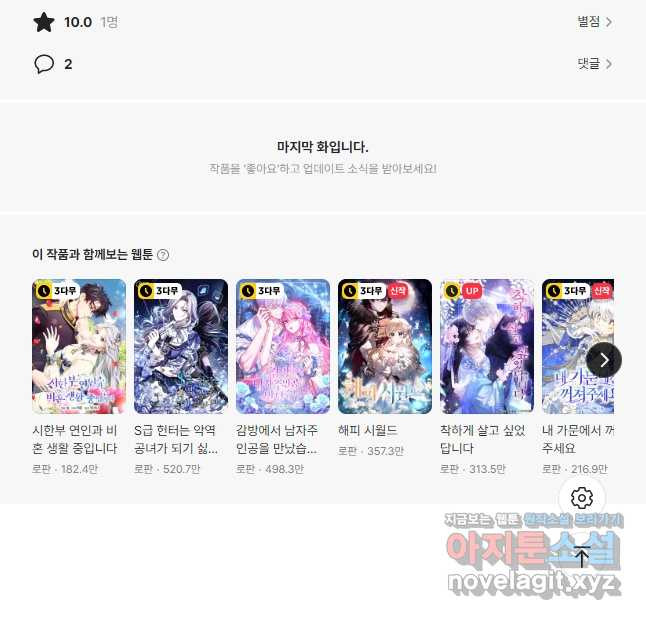Show next recommended webtoons with arrow
The image size is (646, 620).
pyautogui.click(x=604, y=360)
